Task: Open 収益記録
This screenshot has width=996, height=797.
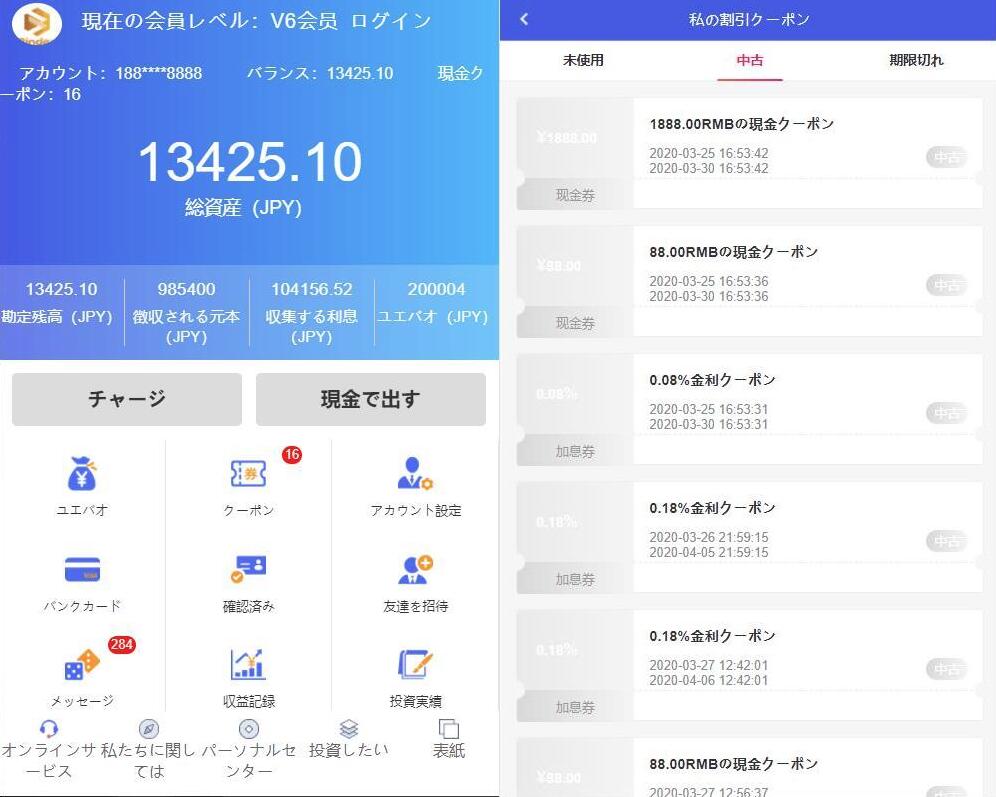Action: [249, 677]
